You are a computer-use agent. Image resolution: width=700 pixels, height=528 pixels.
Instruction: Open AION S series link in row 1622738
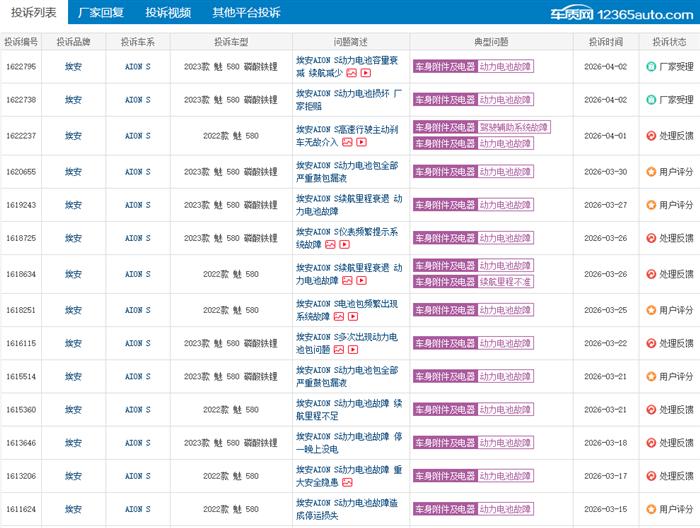tap(137, 100)
